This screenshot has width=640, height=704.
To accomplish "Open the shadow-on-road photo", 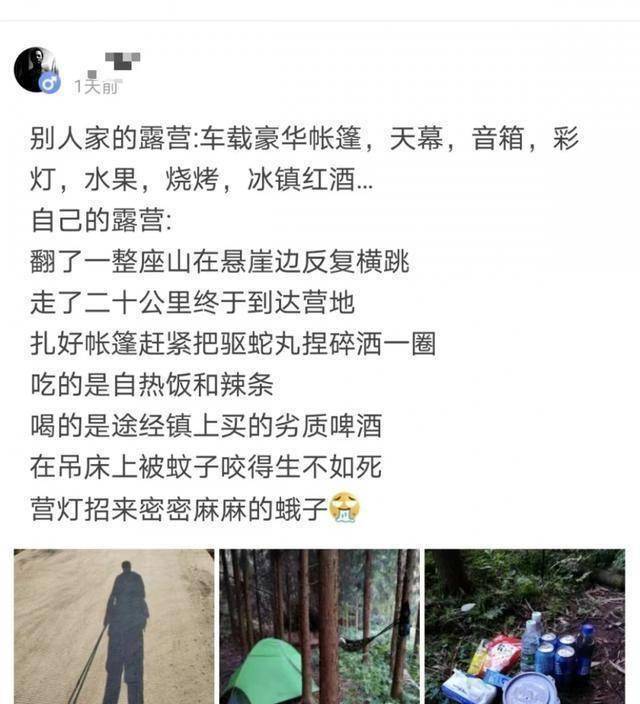I will pyautogui.click(x=113, y=626).
